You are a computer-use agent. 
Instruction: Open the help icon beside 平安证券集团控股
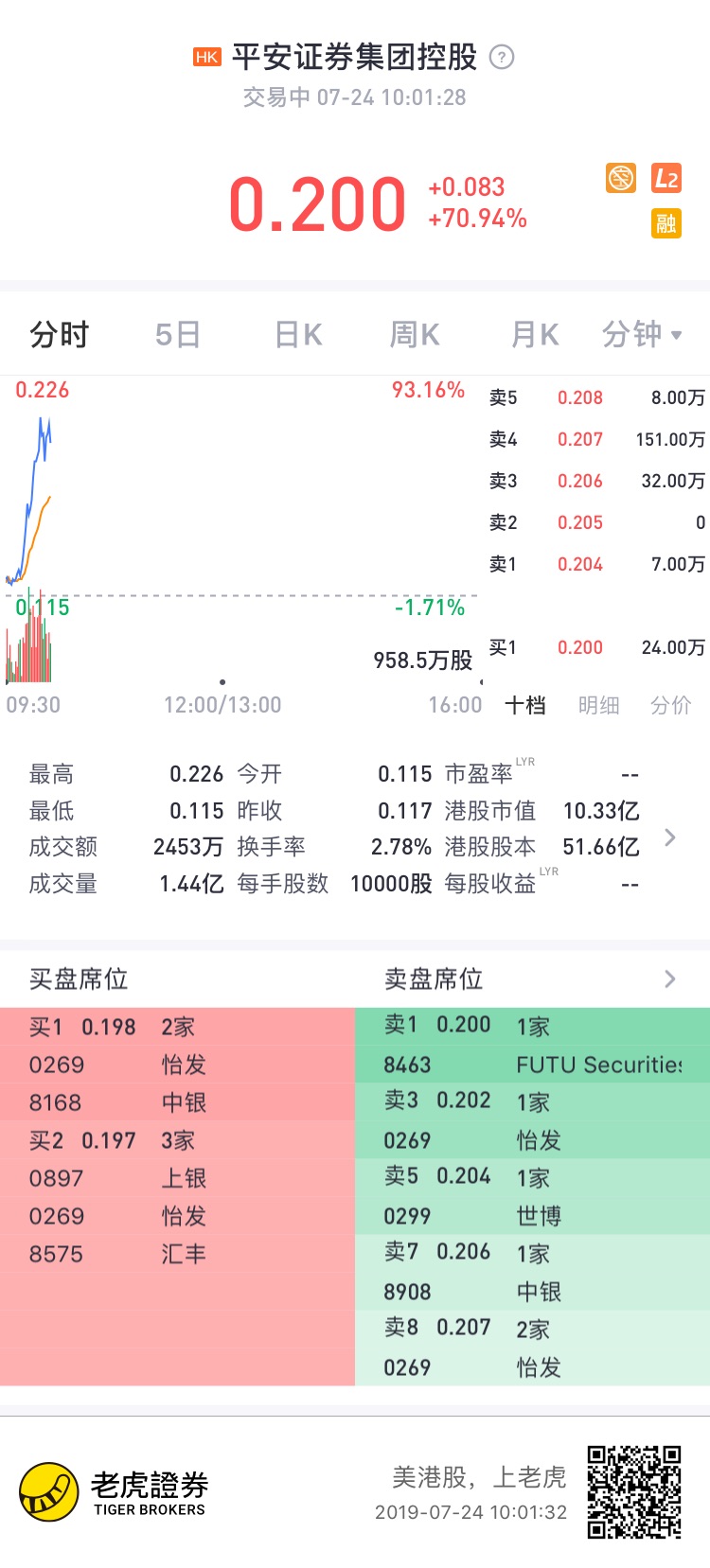502,58
